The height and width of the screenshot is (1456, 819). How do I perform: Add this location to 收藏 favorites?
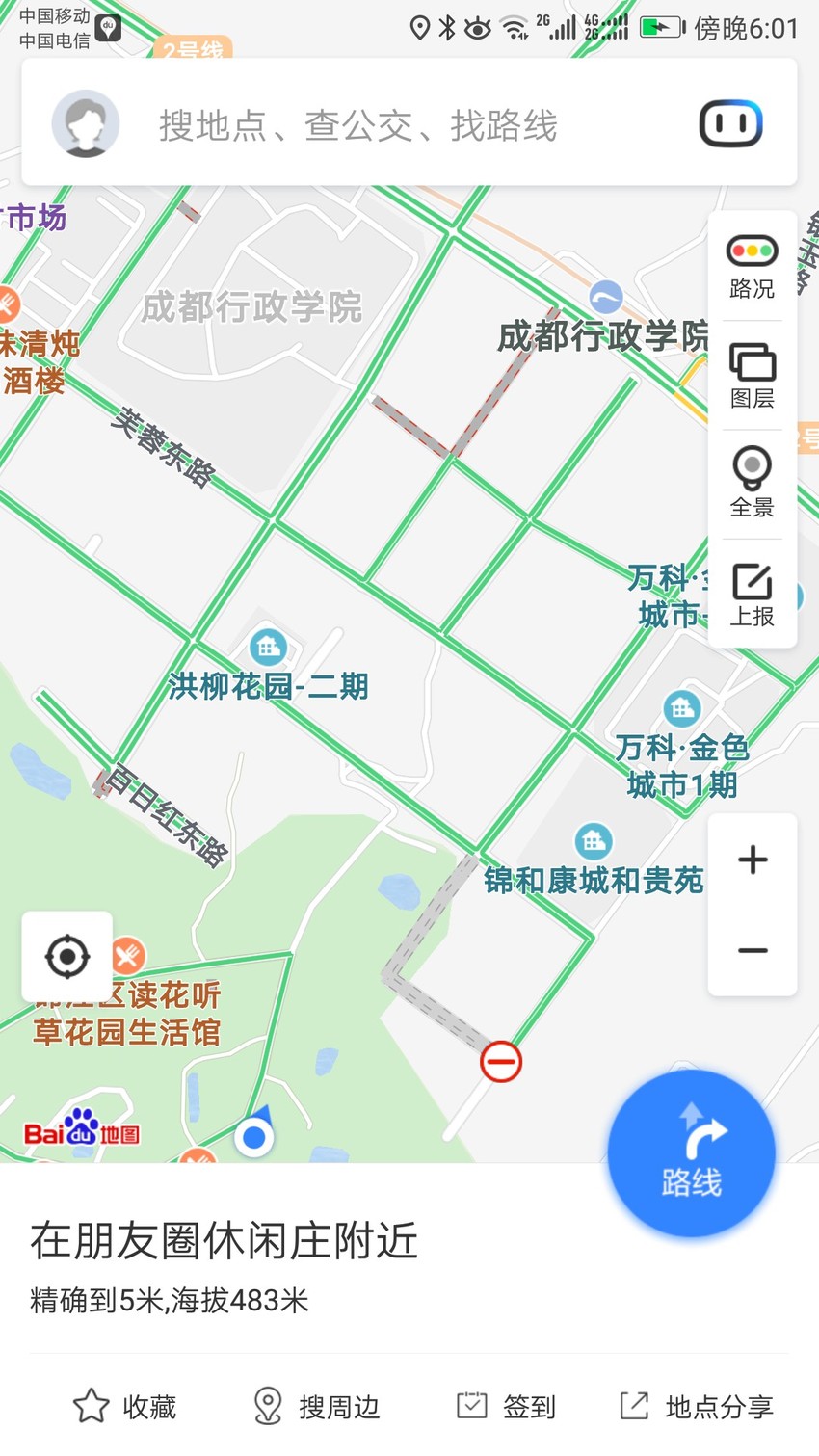pos(125,1407)
